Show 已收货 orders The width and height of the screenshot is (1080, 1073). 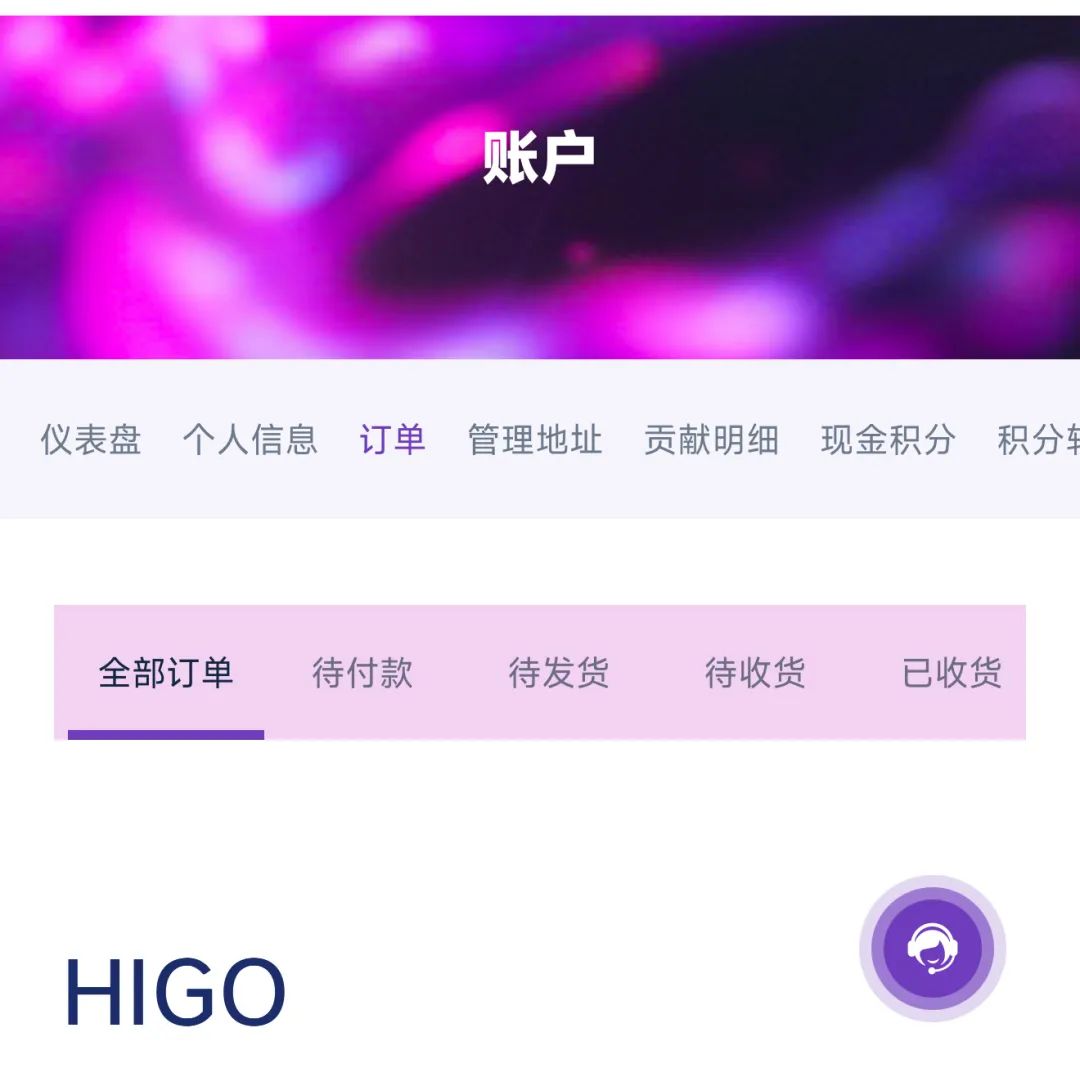pyautogui.click(x=951, y=673)
